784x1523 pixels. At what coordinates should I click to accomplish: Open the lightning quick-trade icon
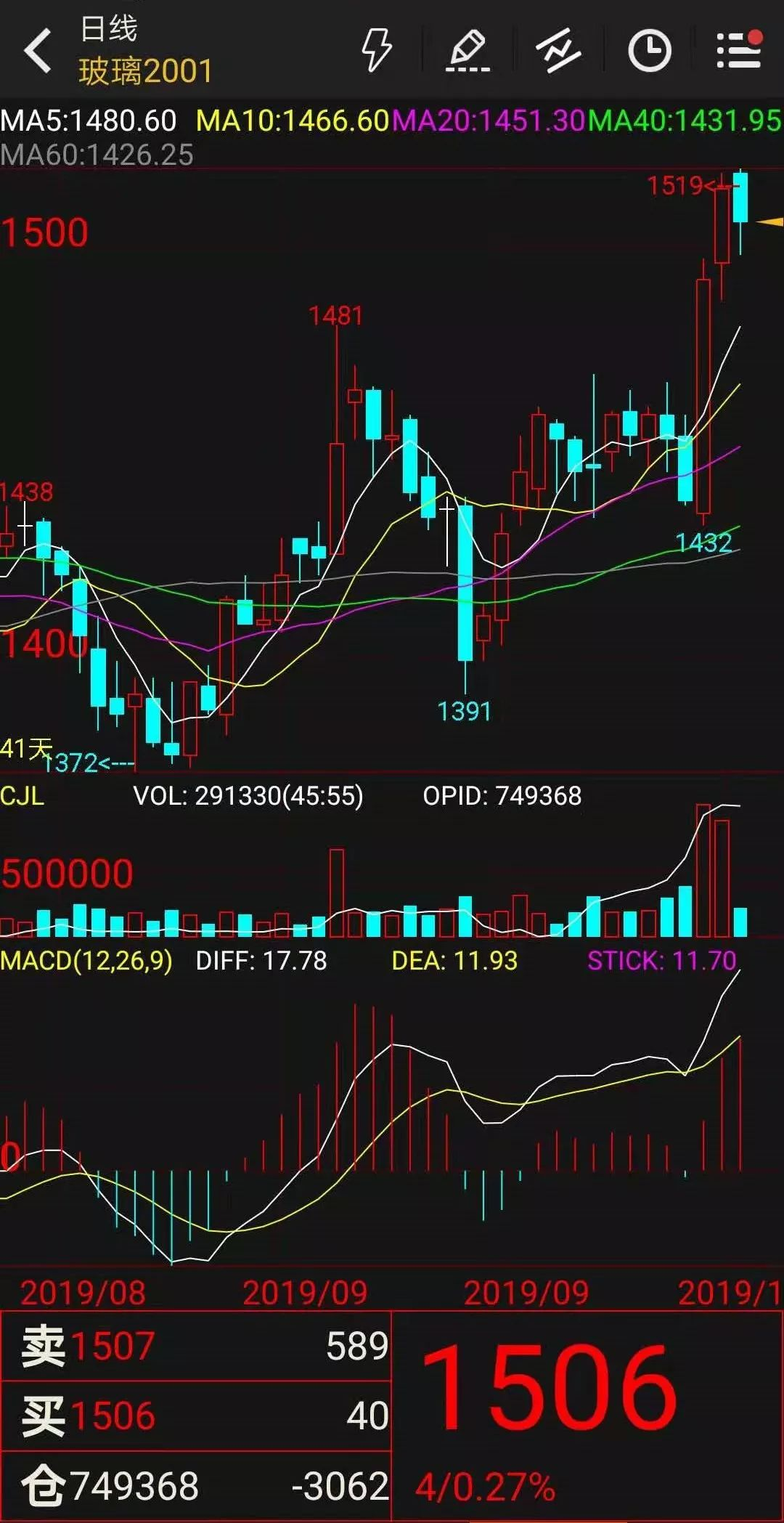377,51
